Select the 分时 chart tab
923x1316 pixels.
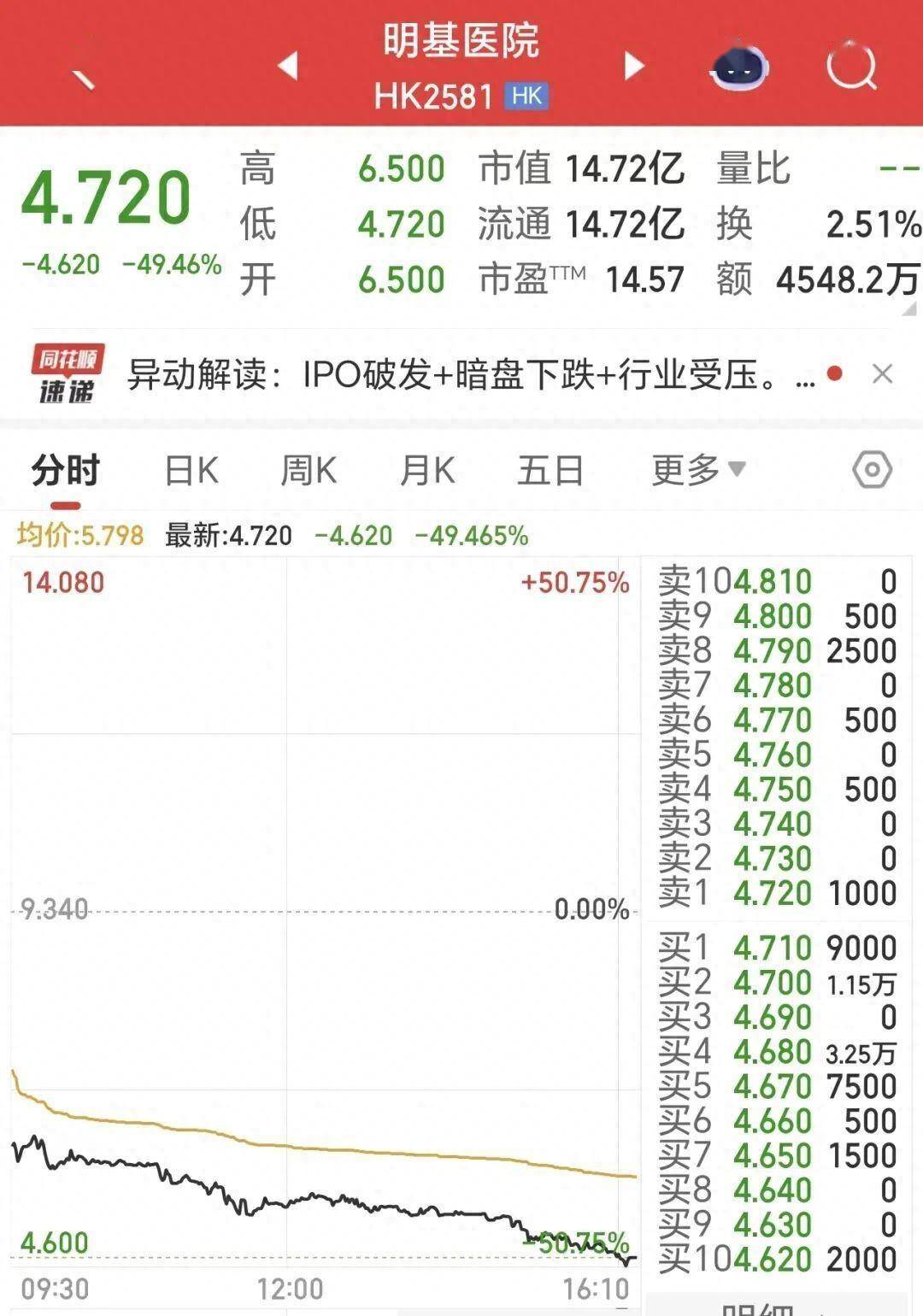coord(66,471)
